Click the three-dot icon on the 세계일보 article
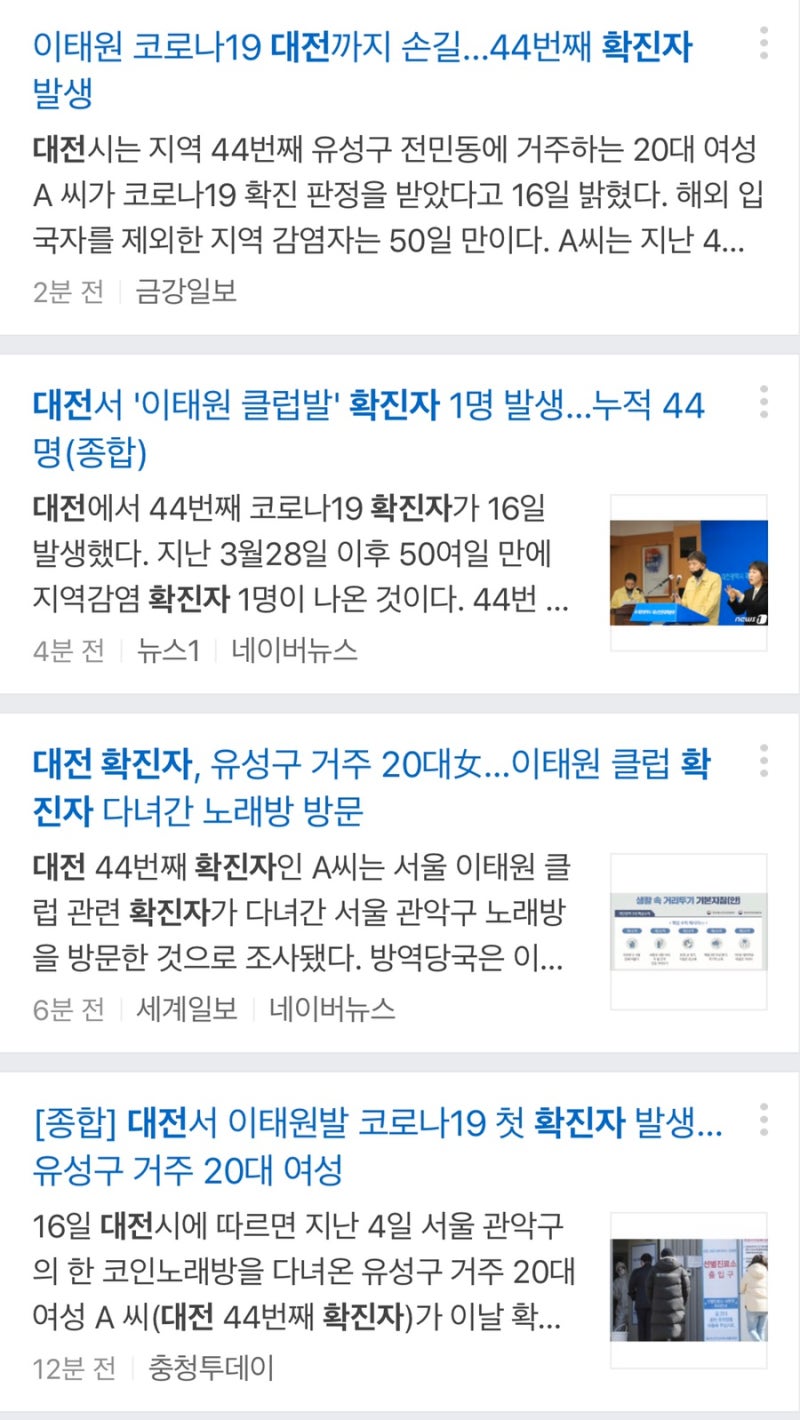The width and height of the screenshot is (800, 1420). click(762, 760)
